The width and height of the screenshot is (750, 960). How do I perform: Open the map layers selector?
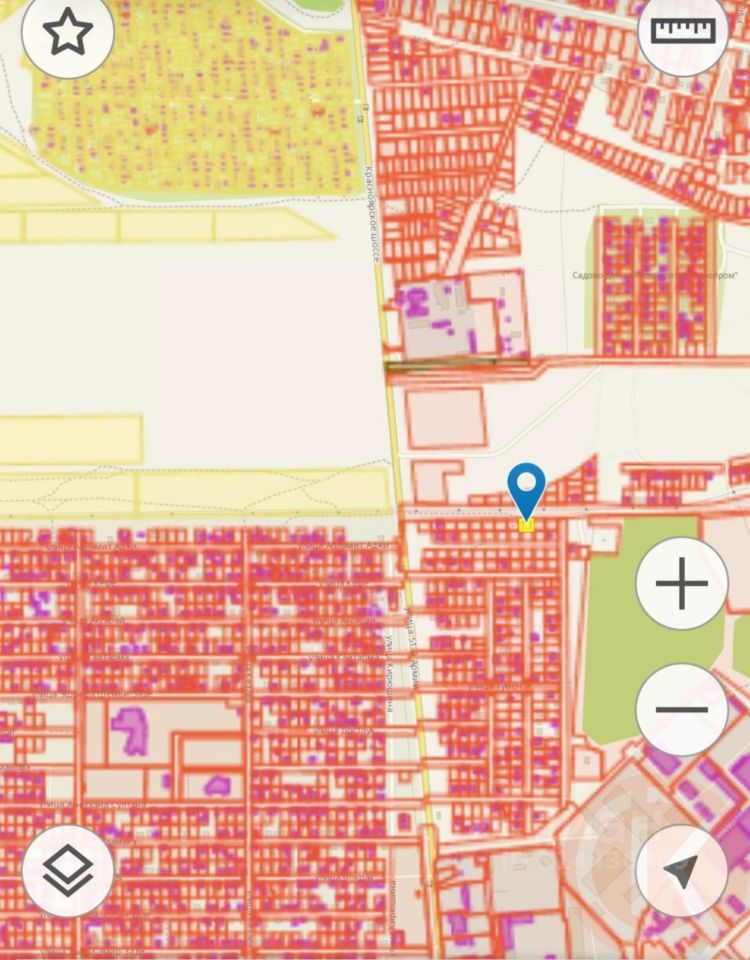tap(68, 871)
